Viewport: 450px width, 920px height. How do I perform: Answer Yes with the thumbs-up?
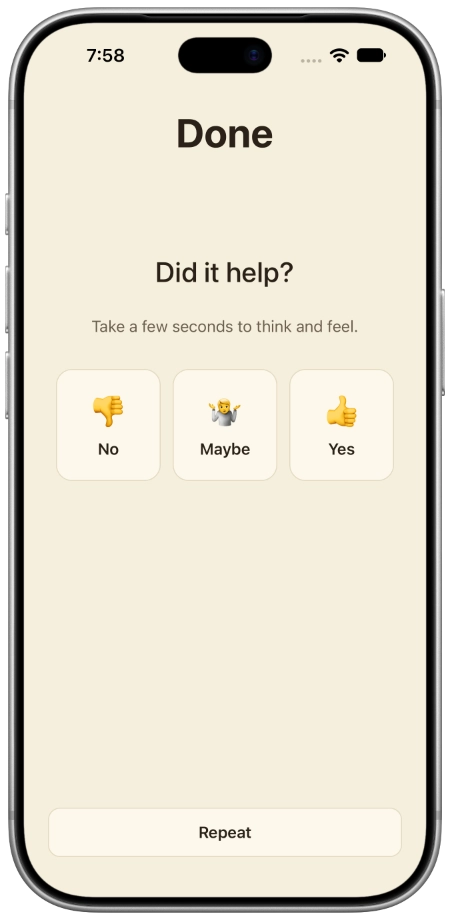pos(341,425)
